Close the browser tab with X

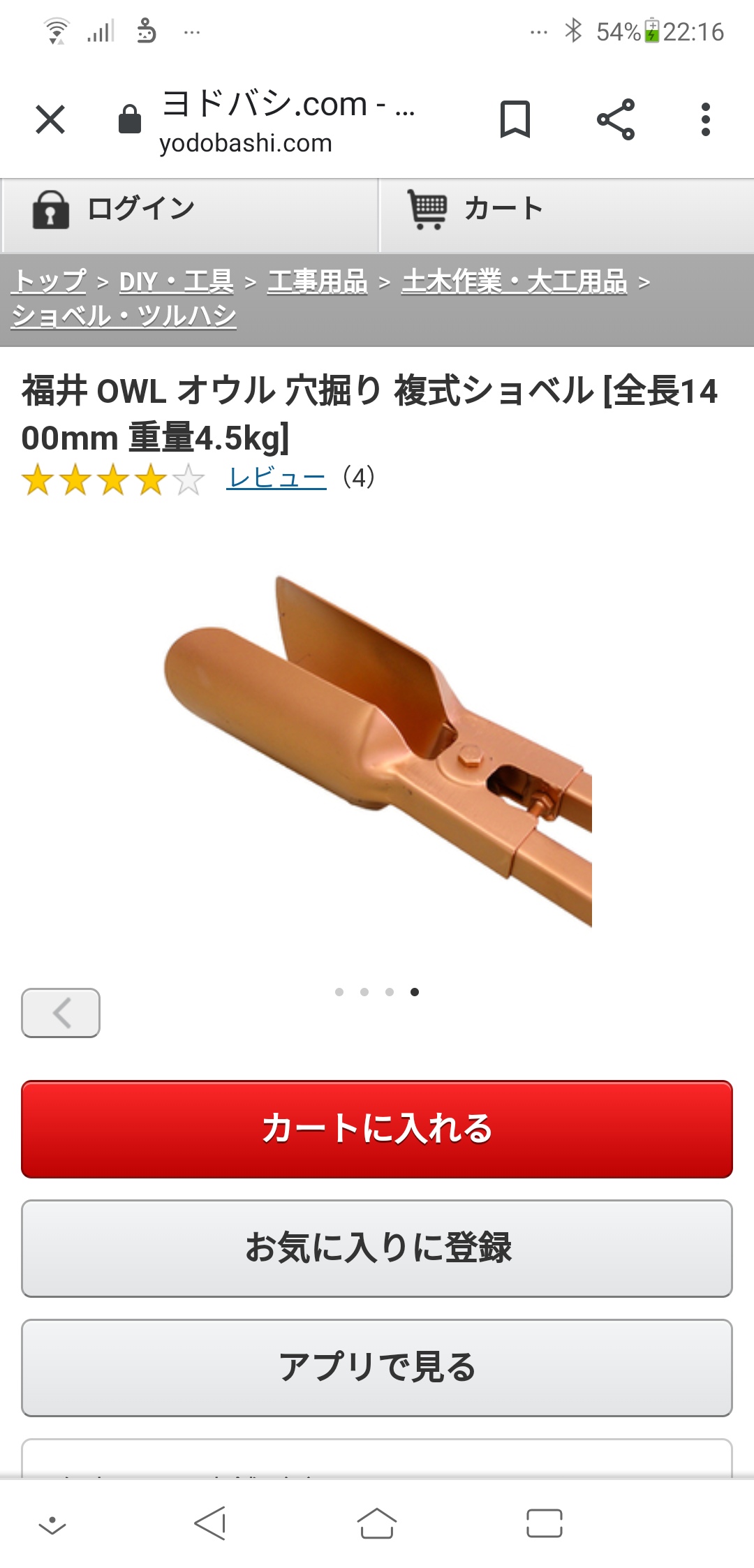click(50, 119)
